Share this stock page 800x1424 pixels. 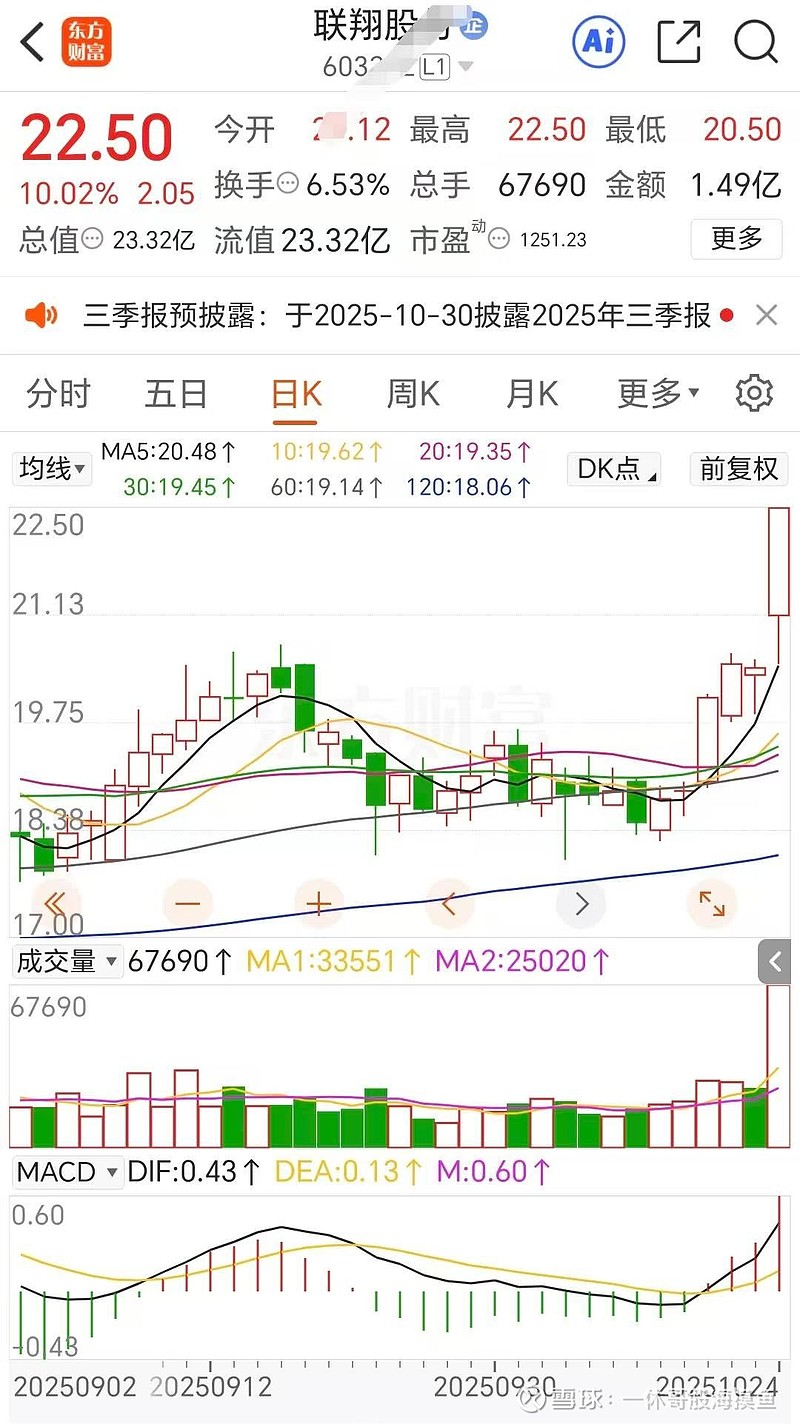(678, 43)
